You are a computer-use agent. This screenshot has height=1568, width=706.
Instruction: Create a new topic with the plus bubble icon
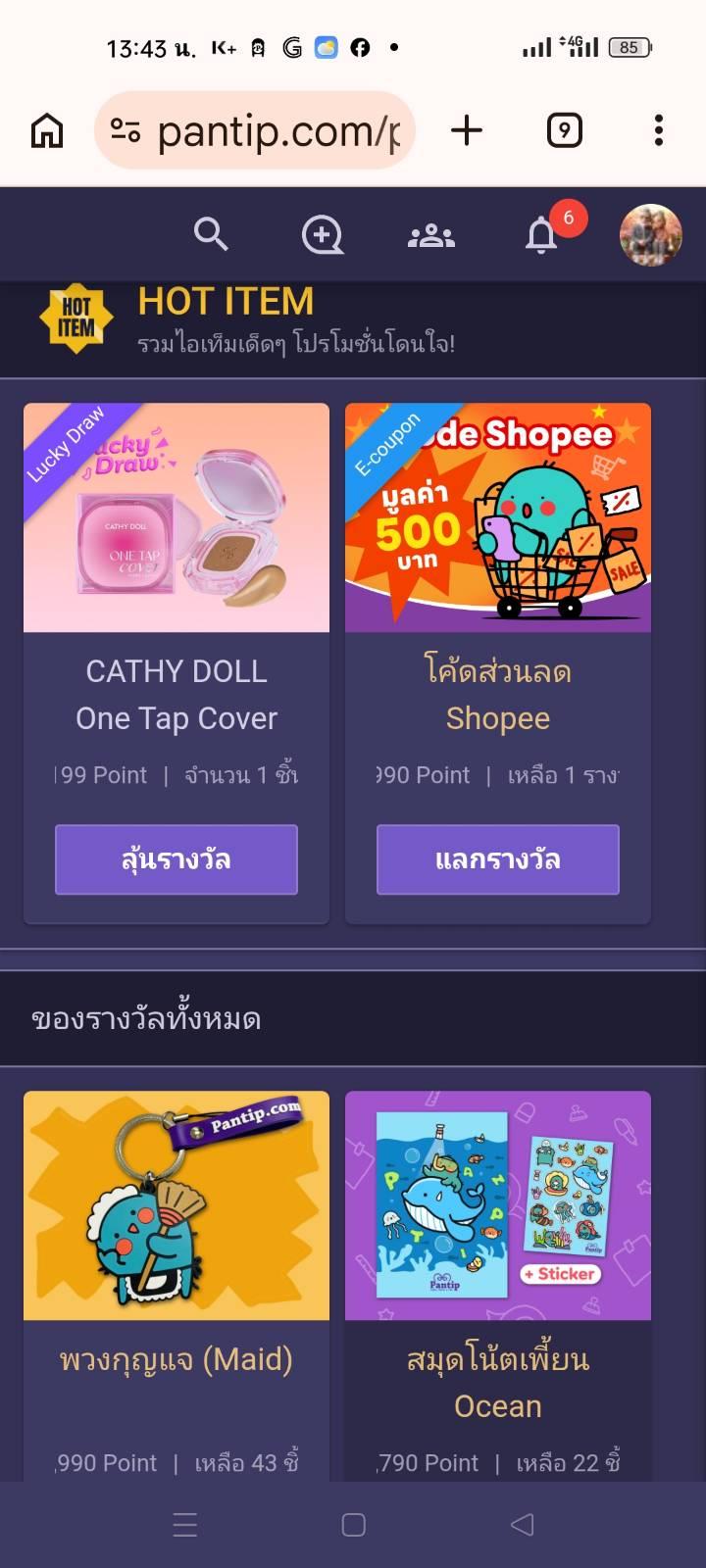point(322,235)
